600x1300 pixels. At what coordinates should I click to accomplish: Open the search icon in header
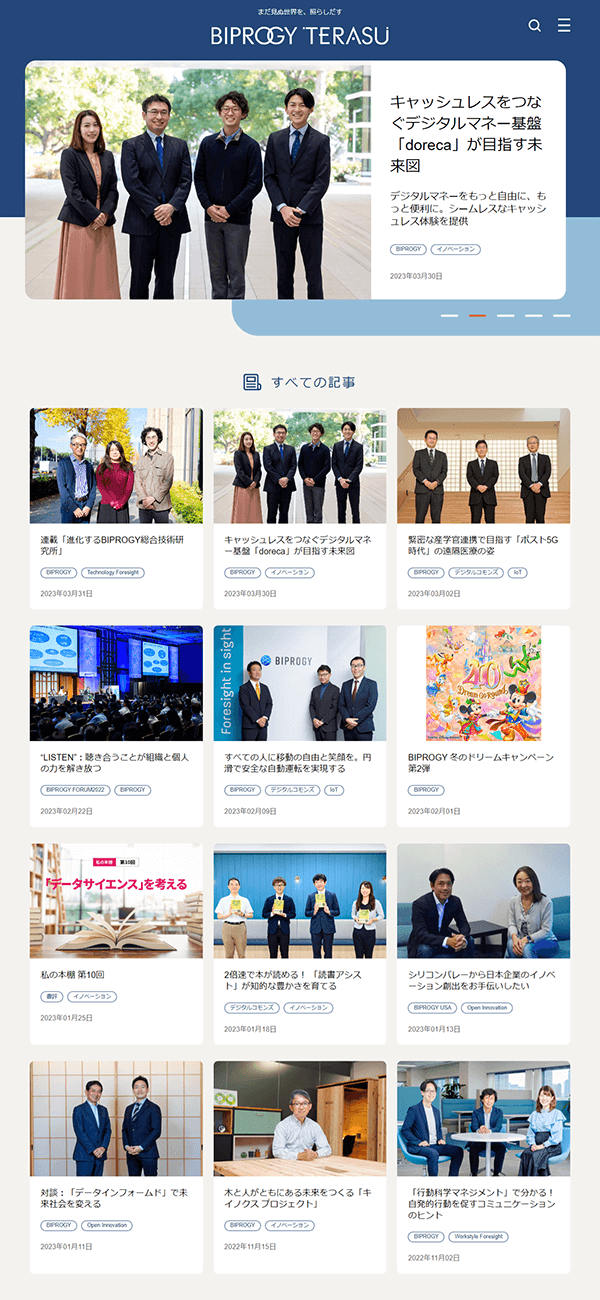535,26
